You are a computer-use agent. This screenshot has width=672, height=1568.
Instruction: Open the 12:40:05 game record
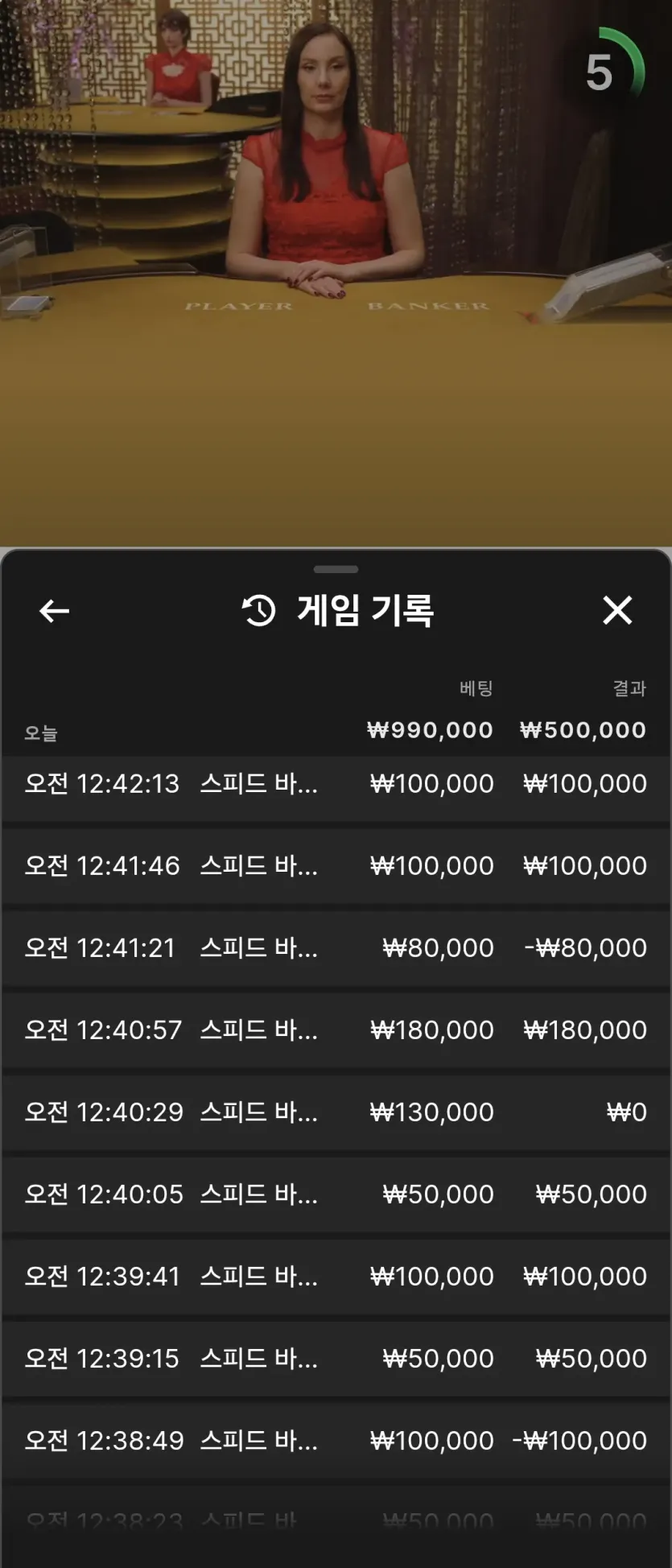click(336, 1195)
